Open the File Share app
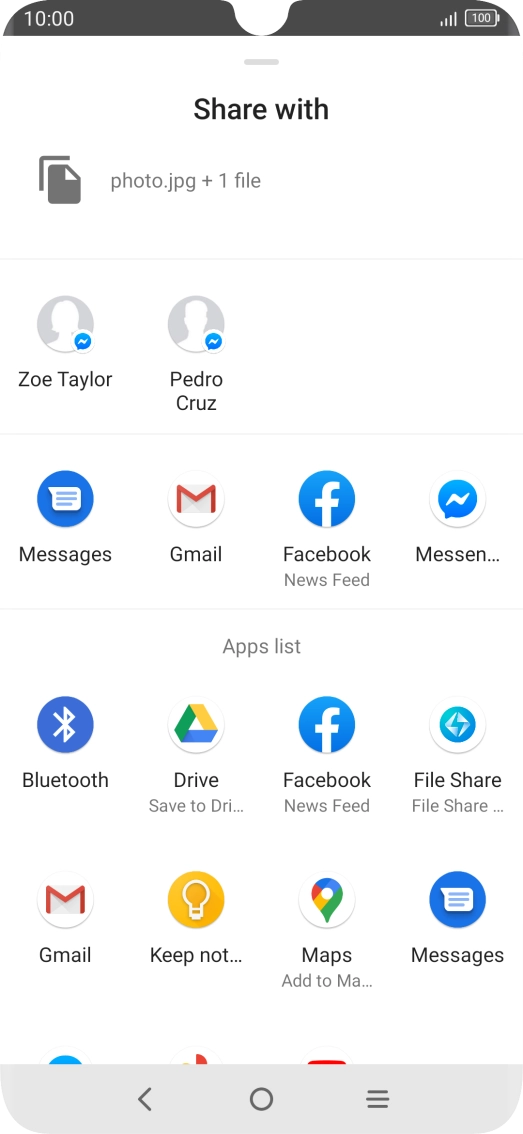 (457, 754)
